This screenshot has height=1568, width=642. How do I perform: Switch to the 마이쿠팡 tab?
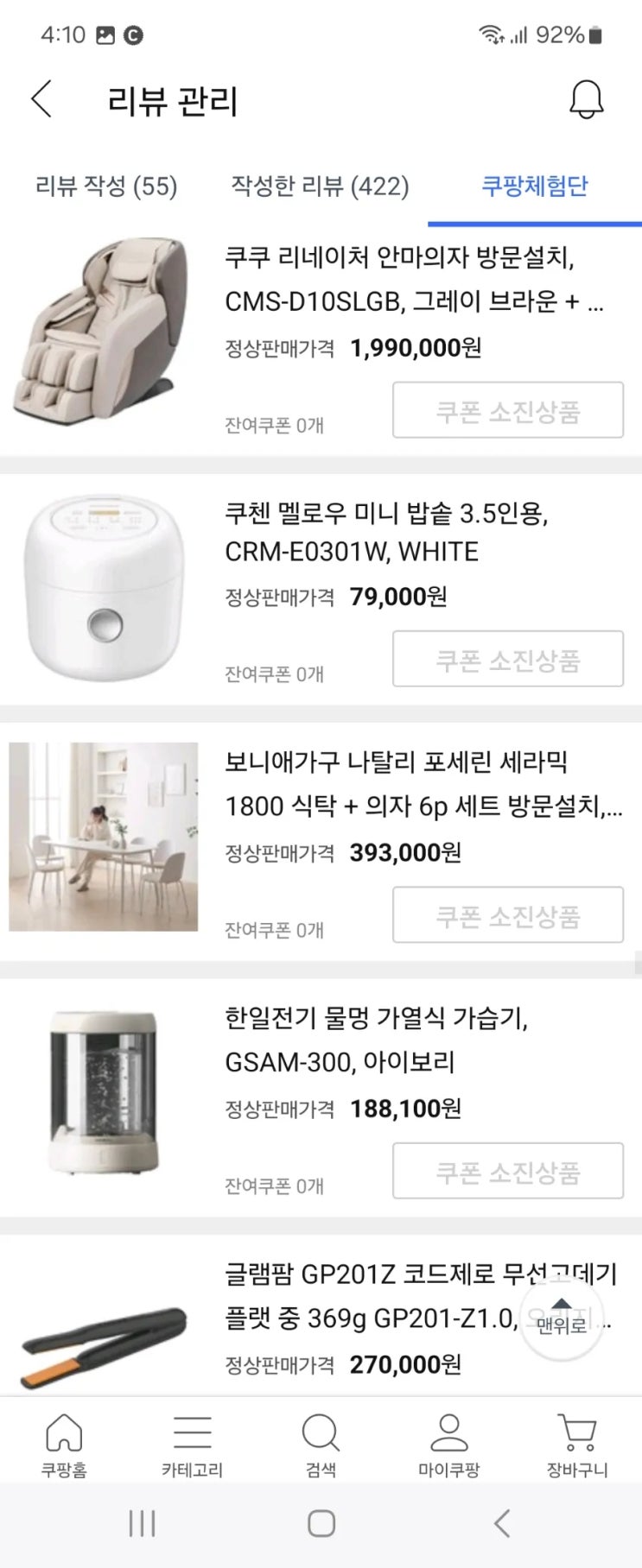coord(448,1445)
